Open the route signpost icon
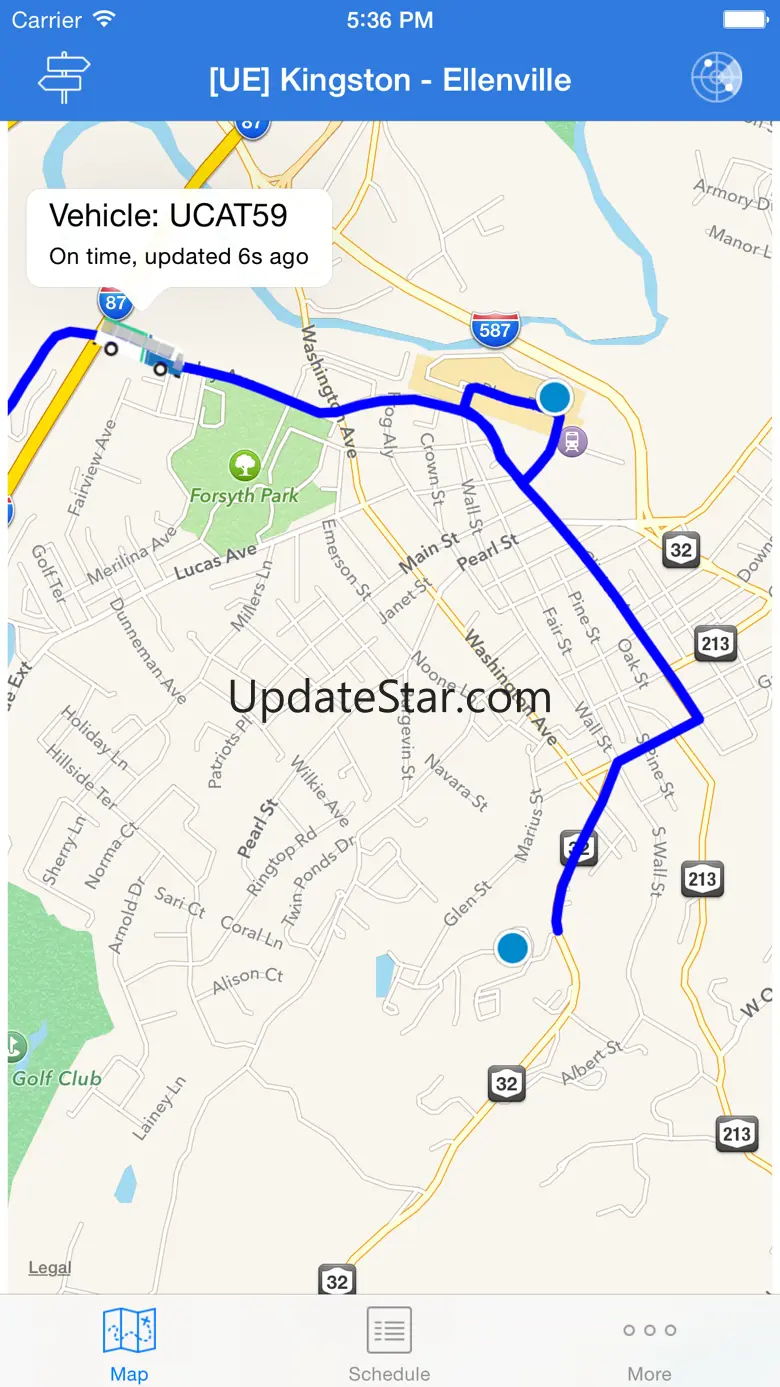This screenshot has height=1387, width=780. 64,77
